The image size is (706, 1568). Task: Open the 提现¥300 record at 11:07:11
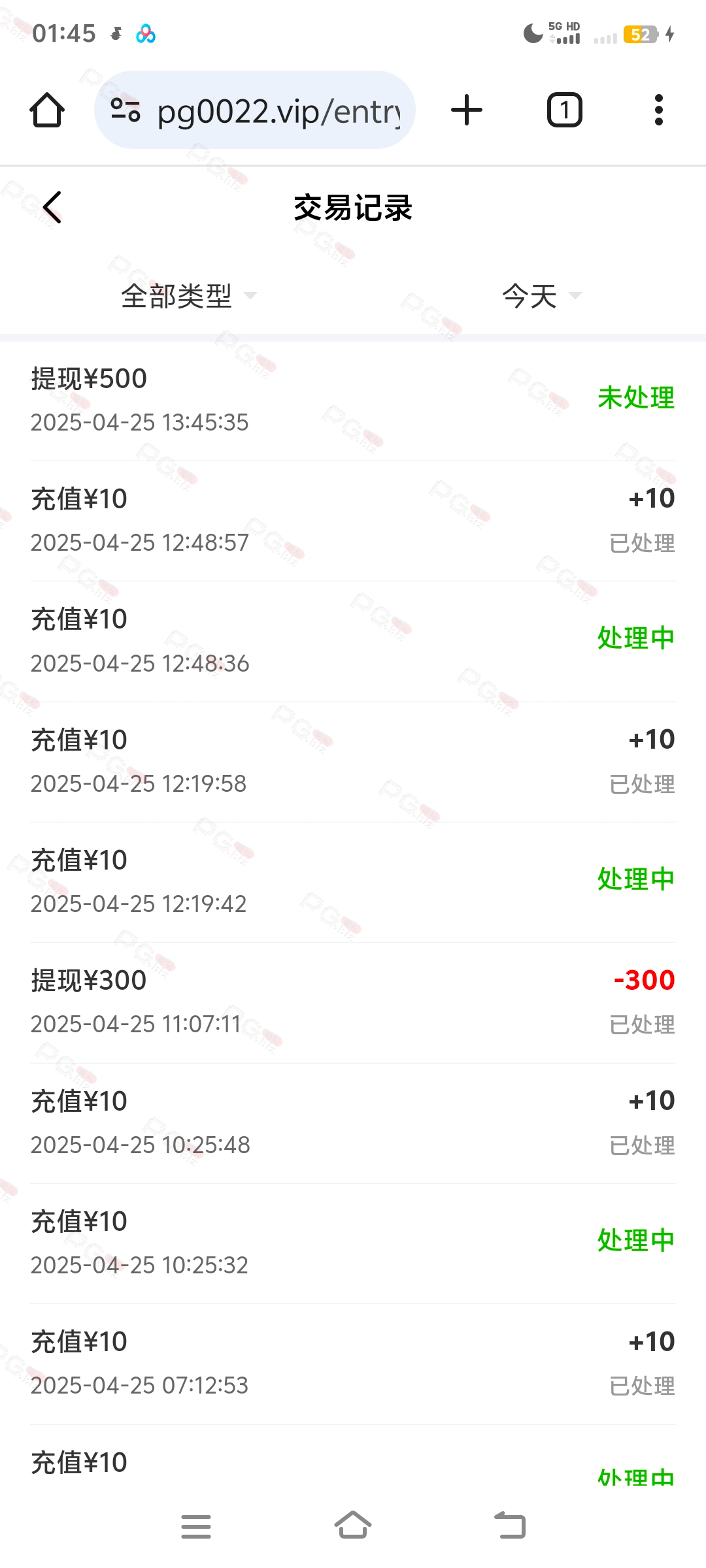click(x=353, y=1002)
